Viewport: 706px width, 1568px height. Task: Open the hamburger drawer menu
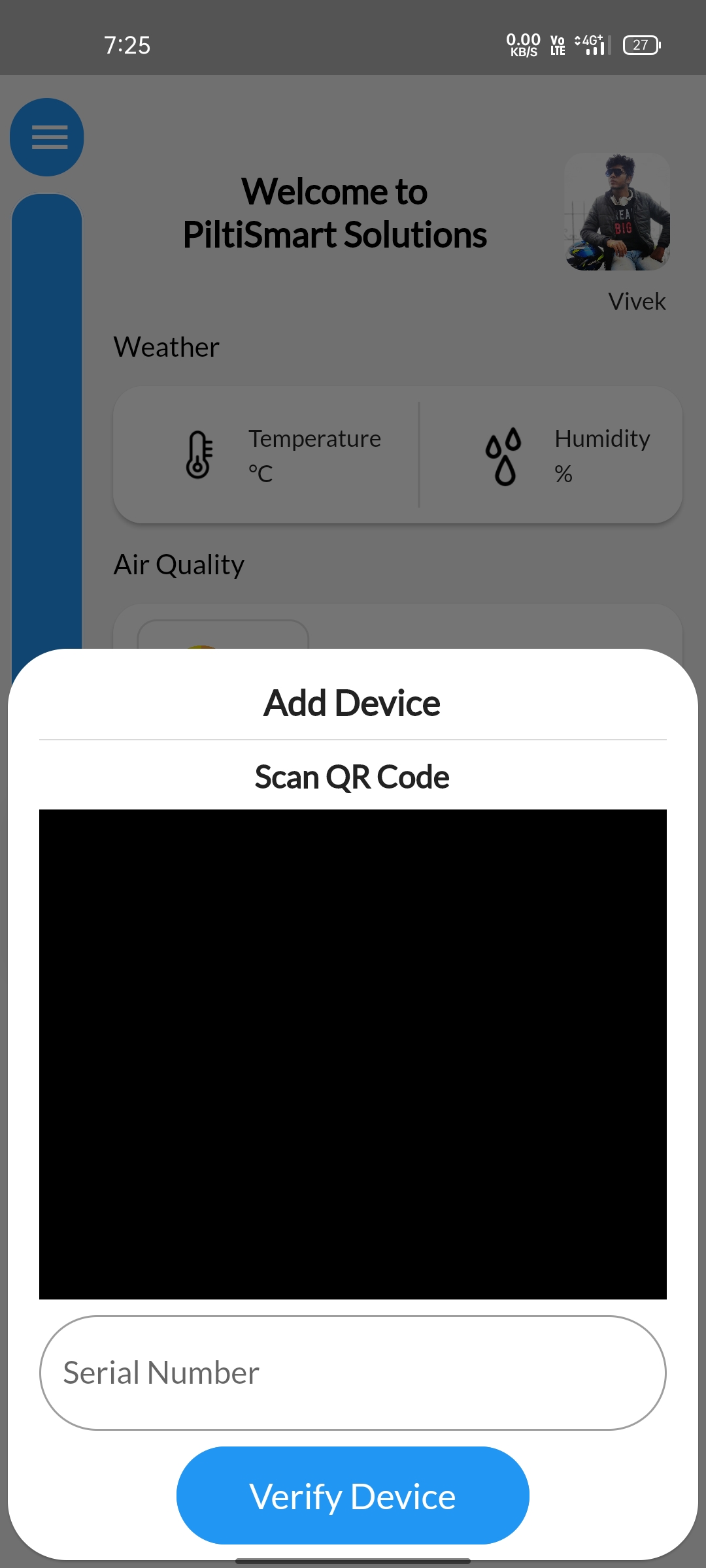point(47,137)
